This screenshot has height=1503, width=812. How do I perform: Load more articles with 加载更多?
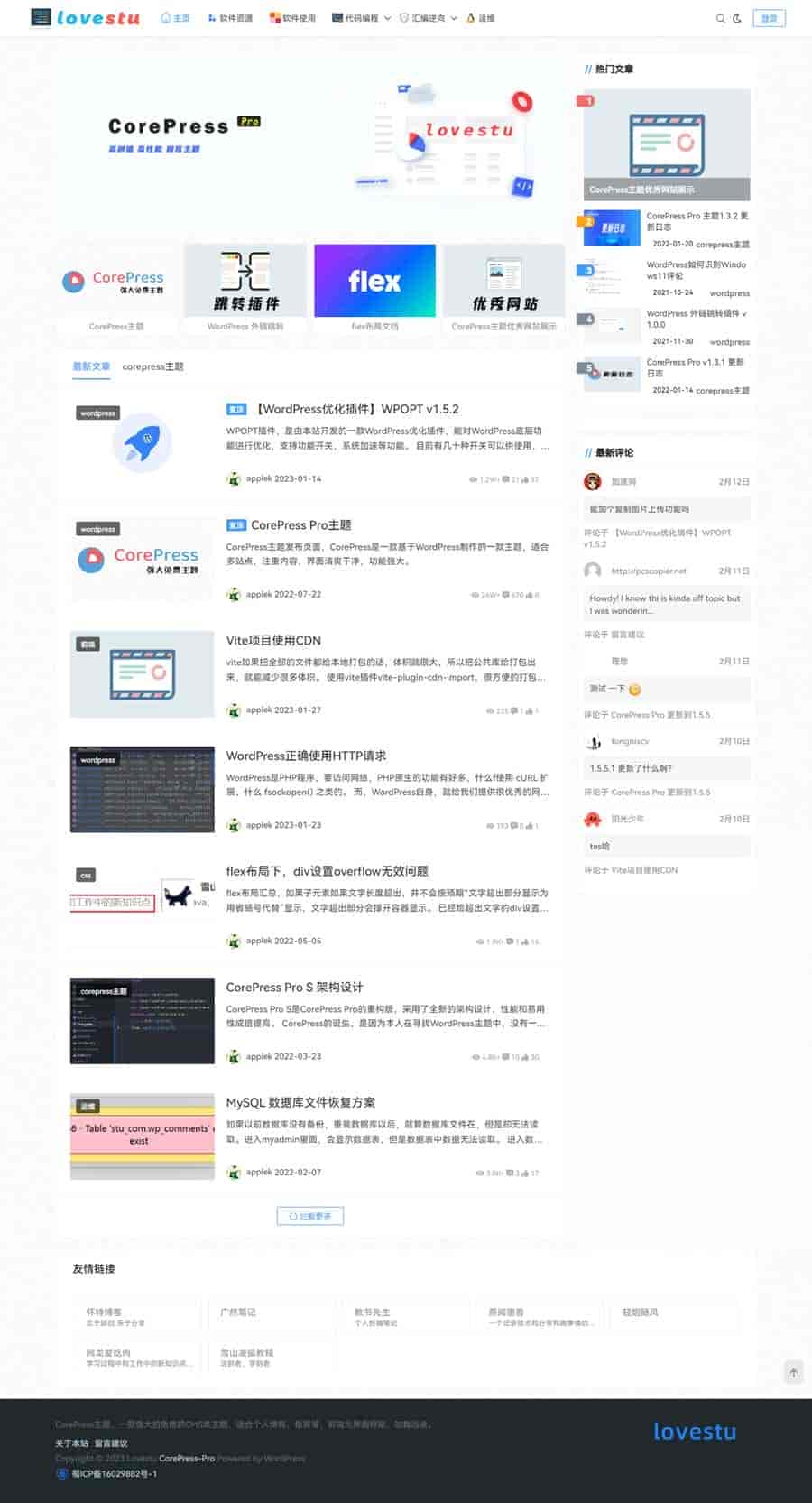[309, 1216]
